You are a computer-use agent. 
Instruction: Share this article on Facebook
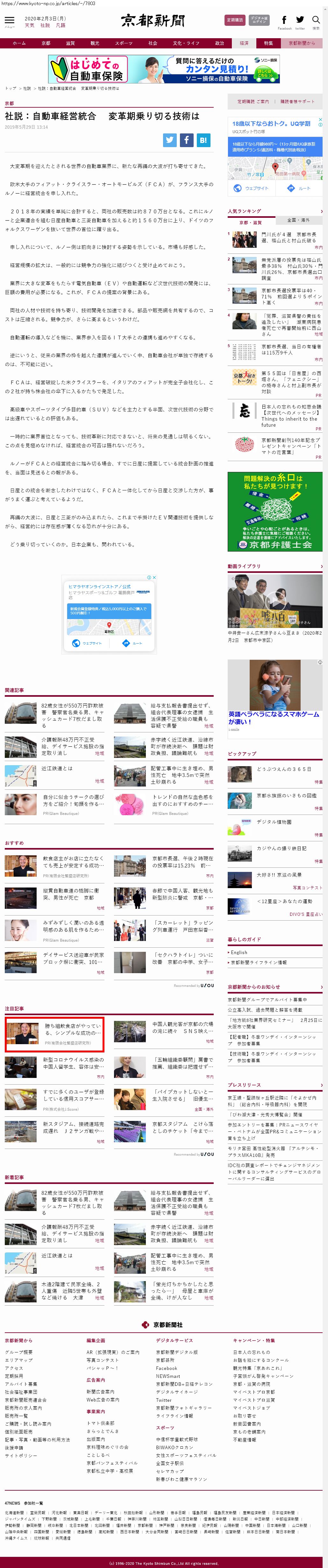186,140
